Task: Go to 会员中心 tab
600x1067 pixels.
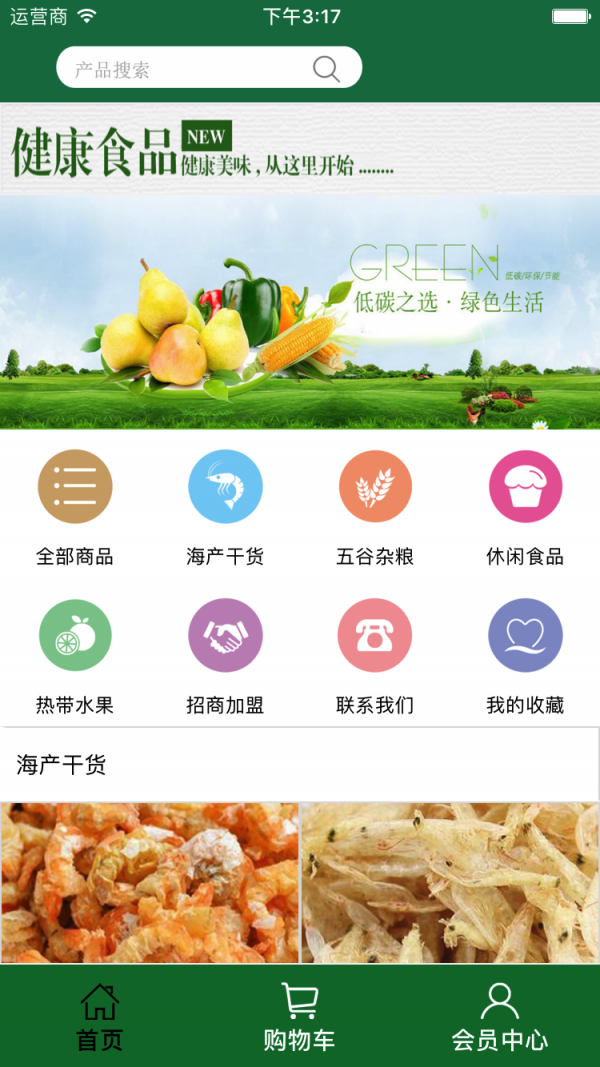Action: point(499,1016)
